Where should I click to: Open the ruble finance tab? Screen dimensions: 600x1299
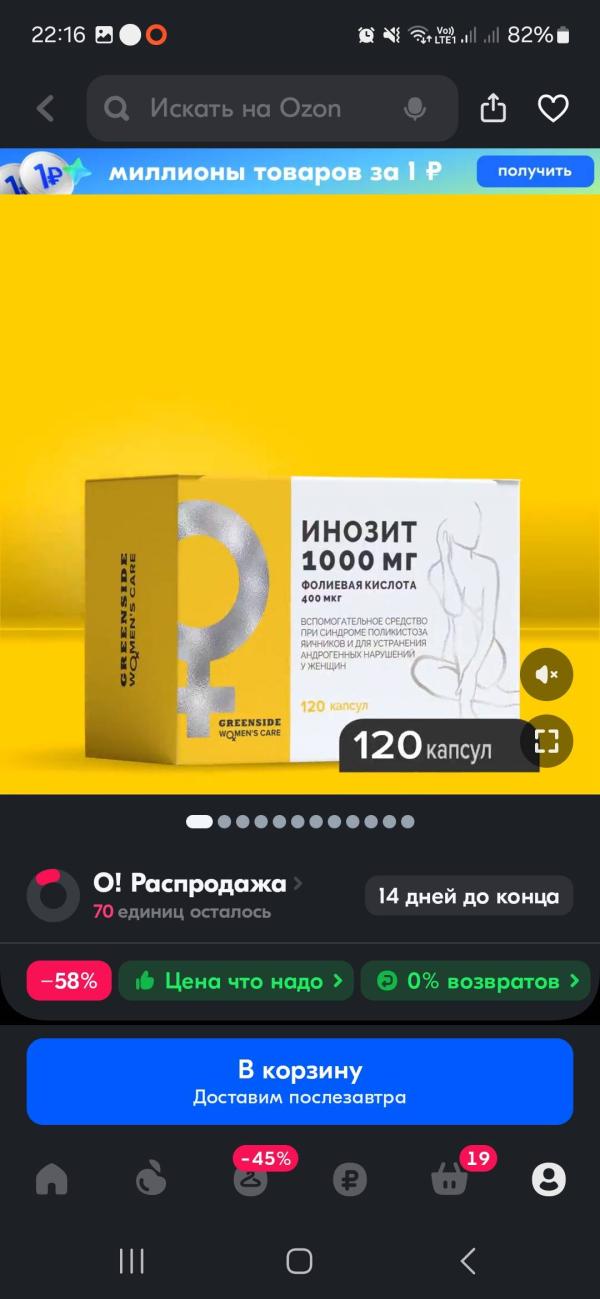350,1180
